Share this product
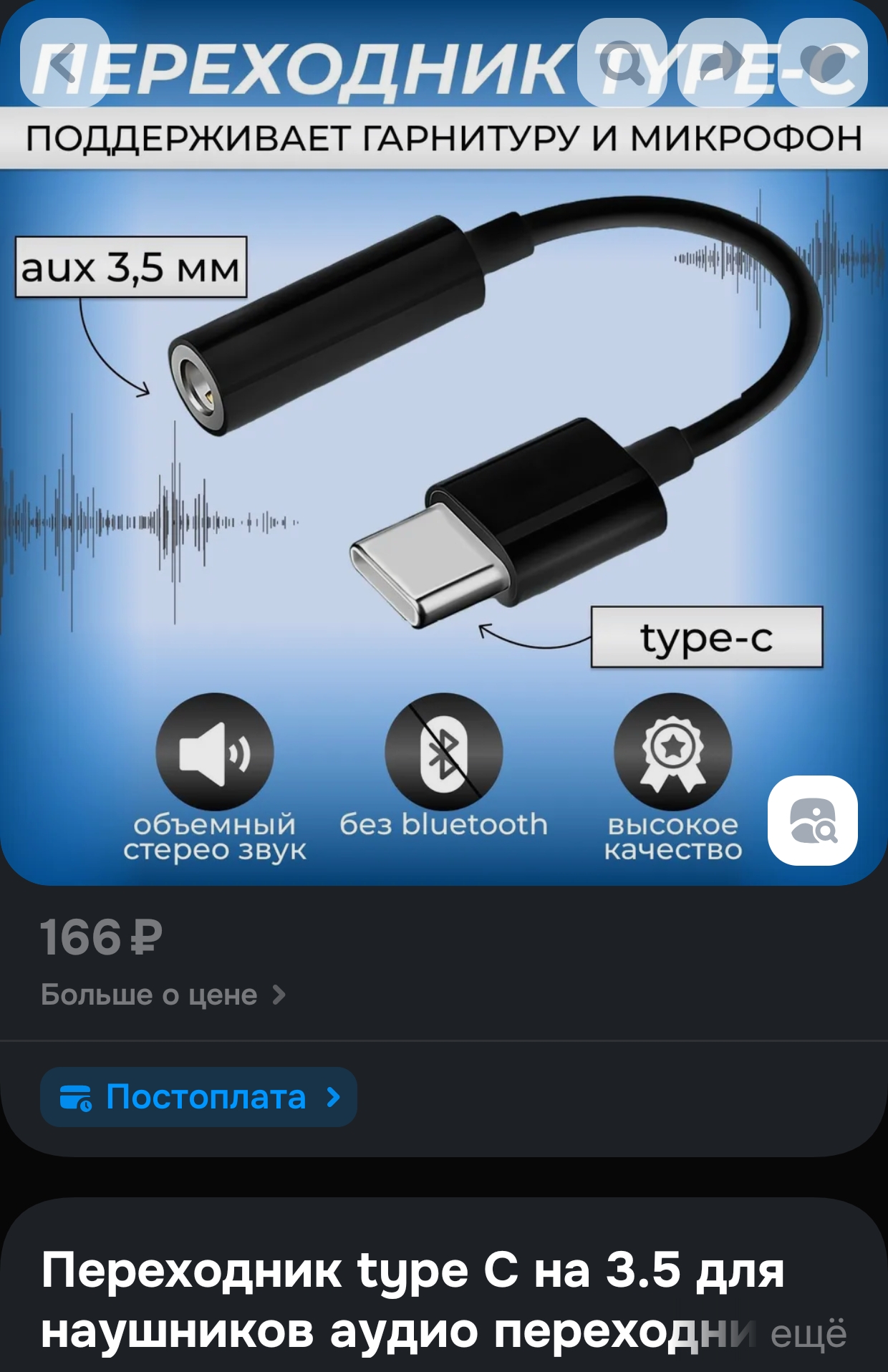The image size is (888, 1372). click(722, 63)
